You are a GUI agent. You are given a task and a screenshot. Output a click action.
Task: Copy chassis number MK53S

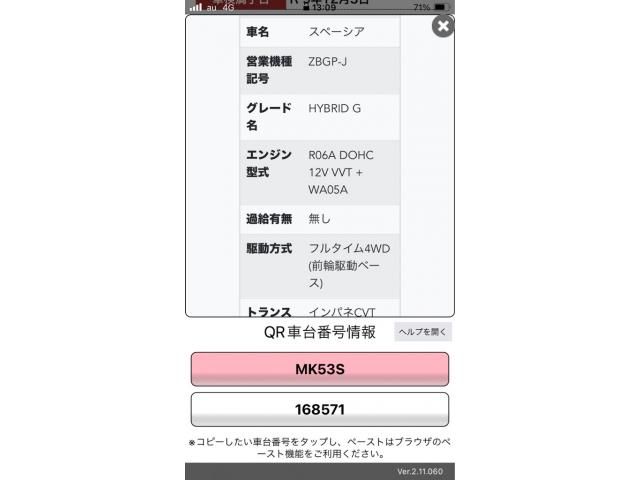[x=319, y=369]
